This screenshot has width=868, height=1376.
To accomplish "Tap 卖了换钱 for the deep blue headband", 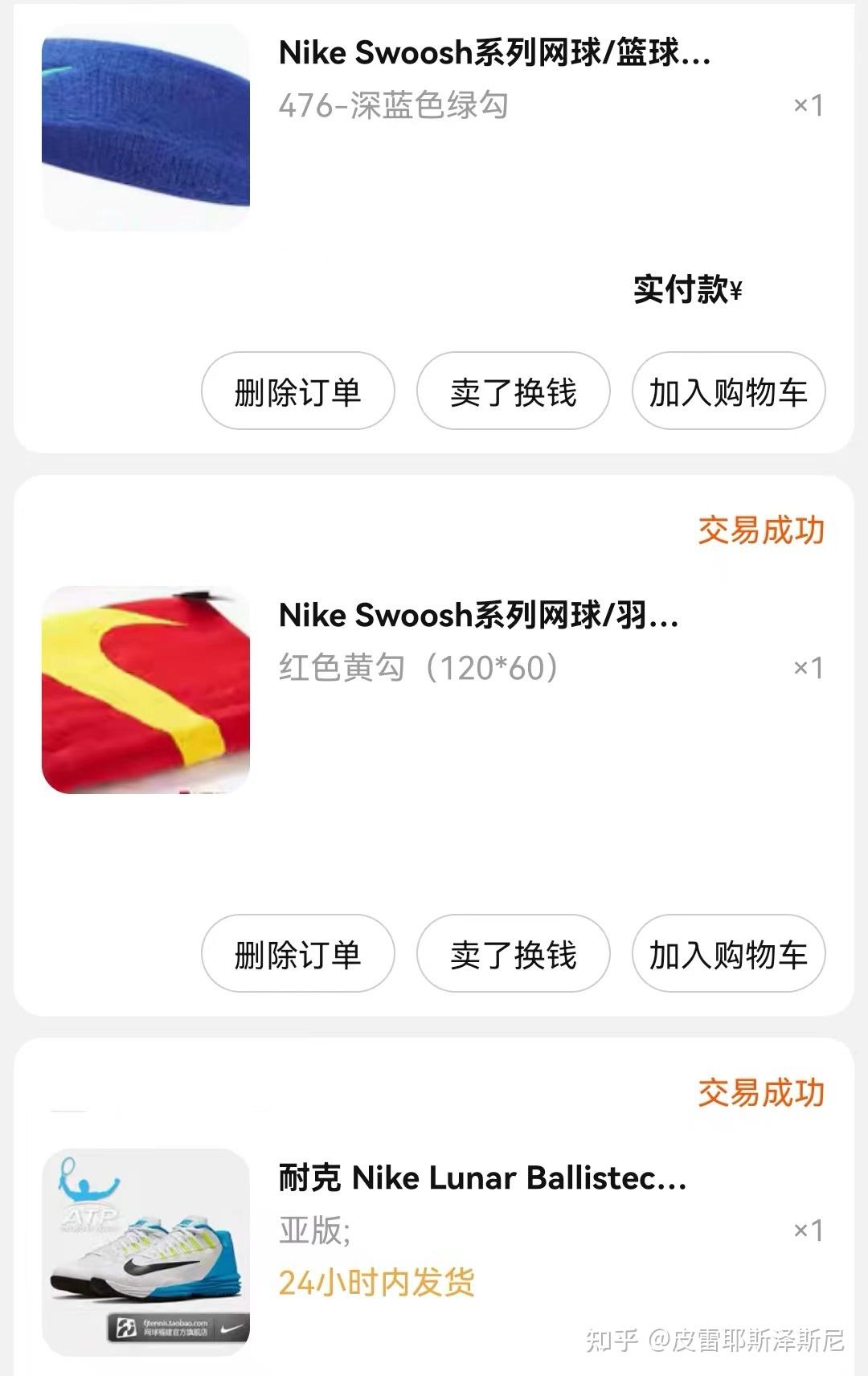I will 513,391.
